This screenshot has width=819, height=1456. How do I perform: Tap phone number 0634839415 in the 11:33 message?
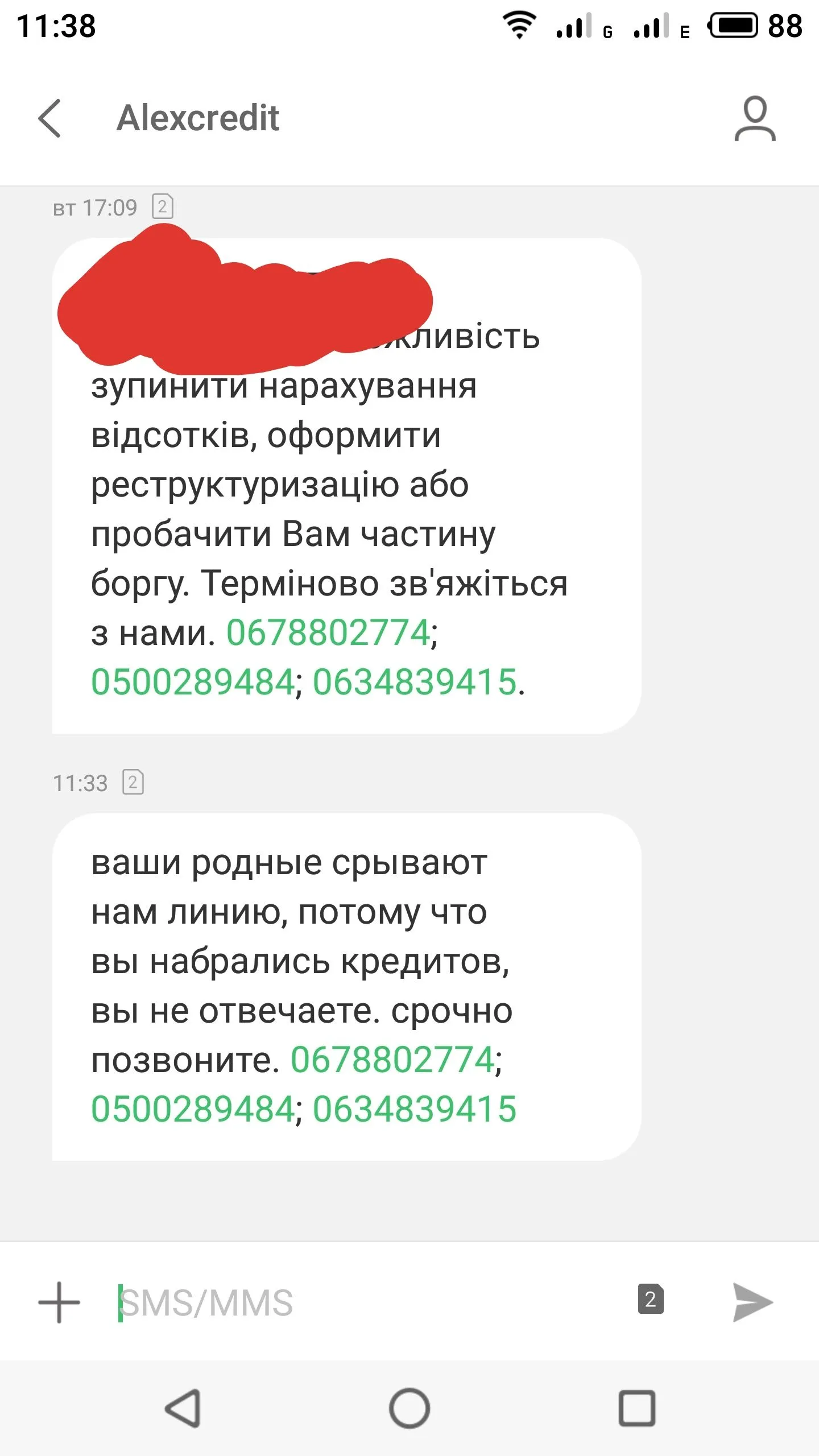pyautogui.click(x=415, y=1109)
